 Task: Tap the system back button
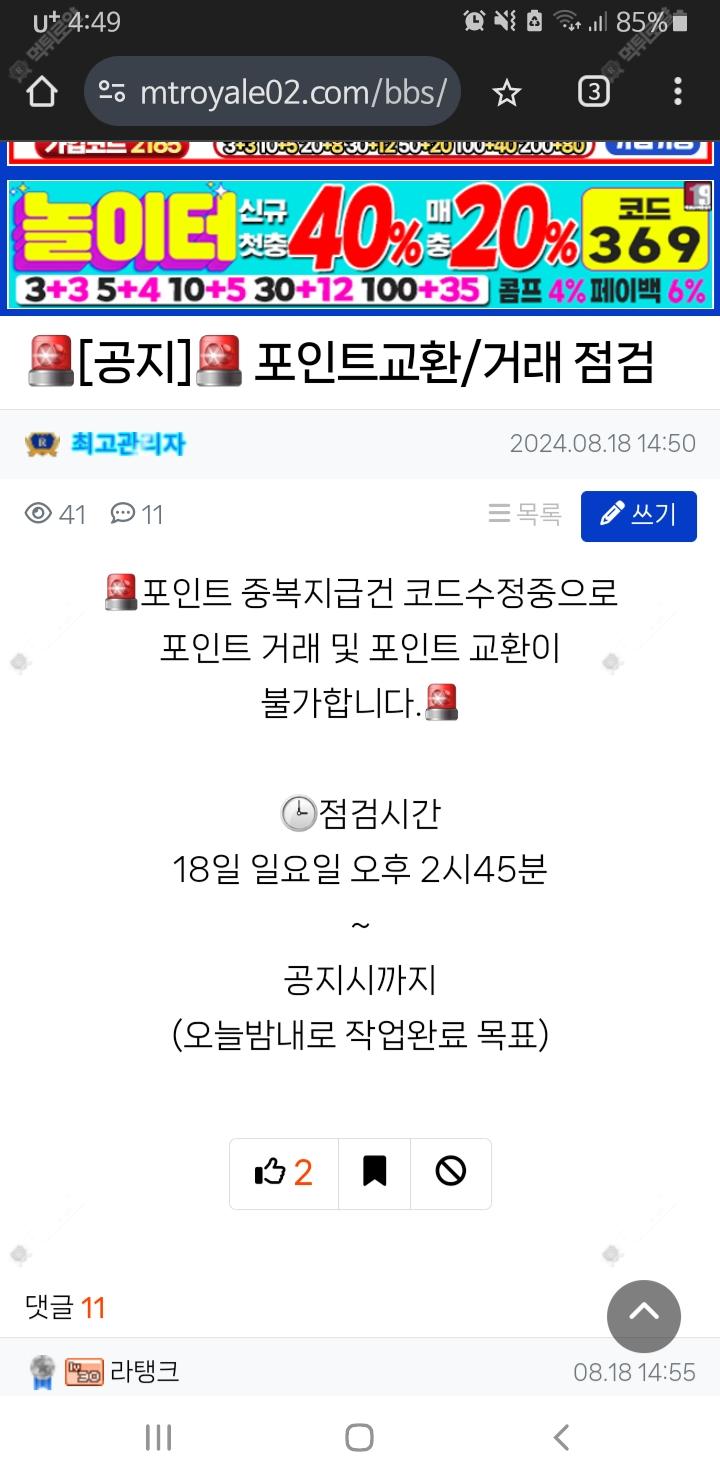(x=561, y=1438)
